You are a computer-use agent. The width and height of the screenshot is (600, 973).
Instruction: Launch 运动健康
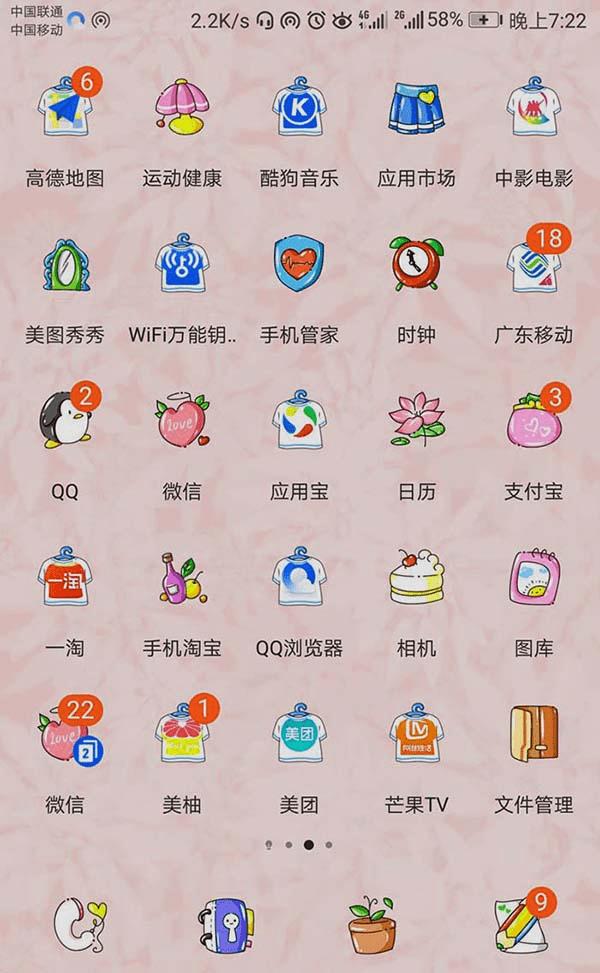click(182, 109)
